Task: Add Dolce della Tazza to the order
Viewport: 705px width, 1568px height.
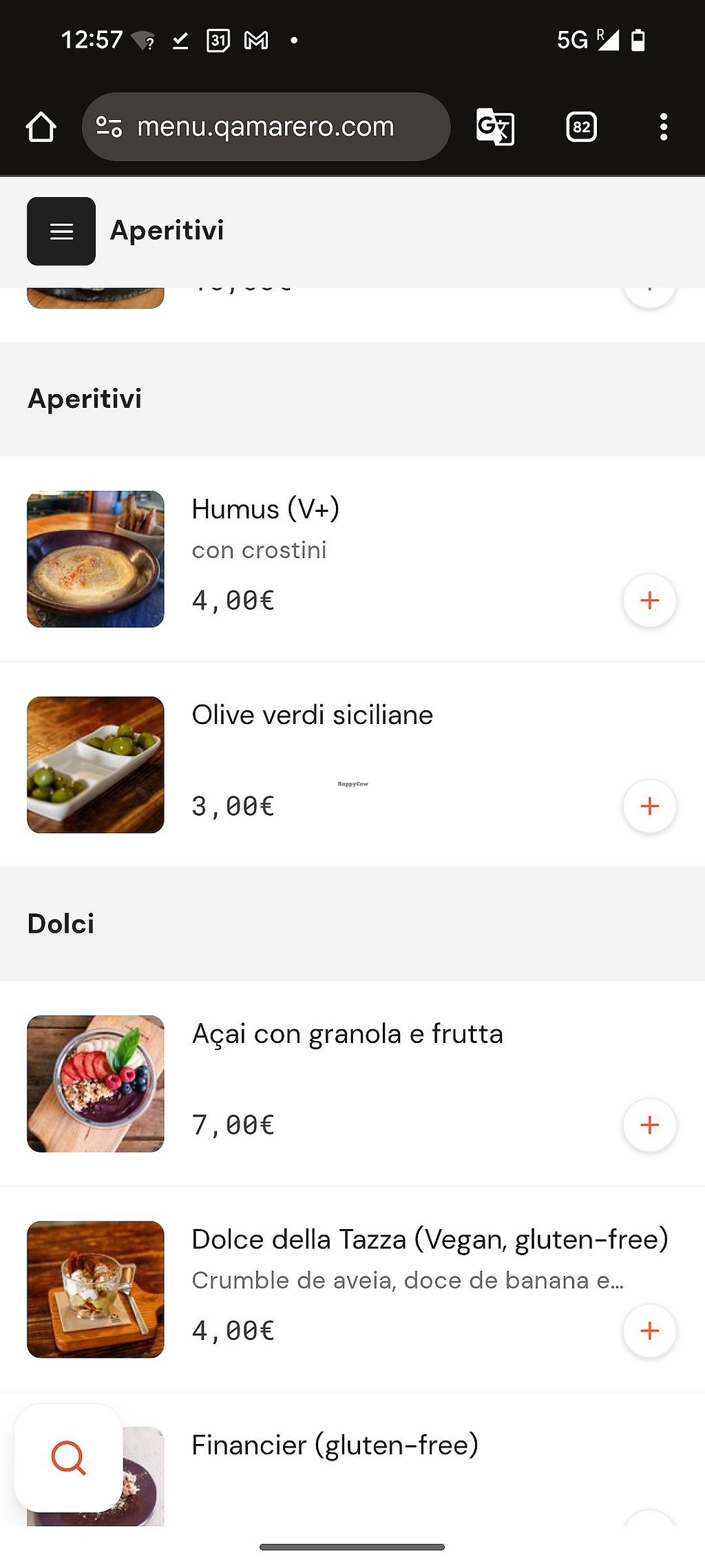Action: (x=649, y=1330)
